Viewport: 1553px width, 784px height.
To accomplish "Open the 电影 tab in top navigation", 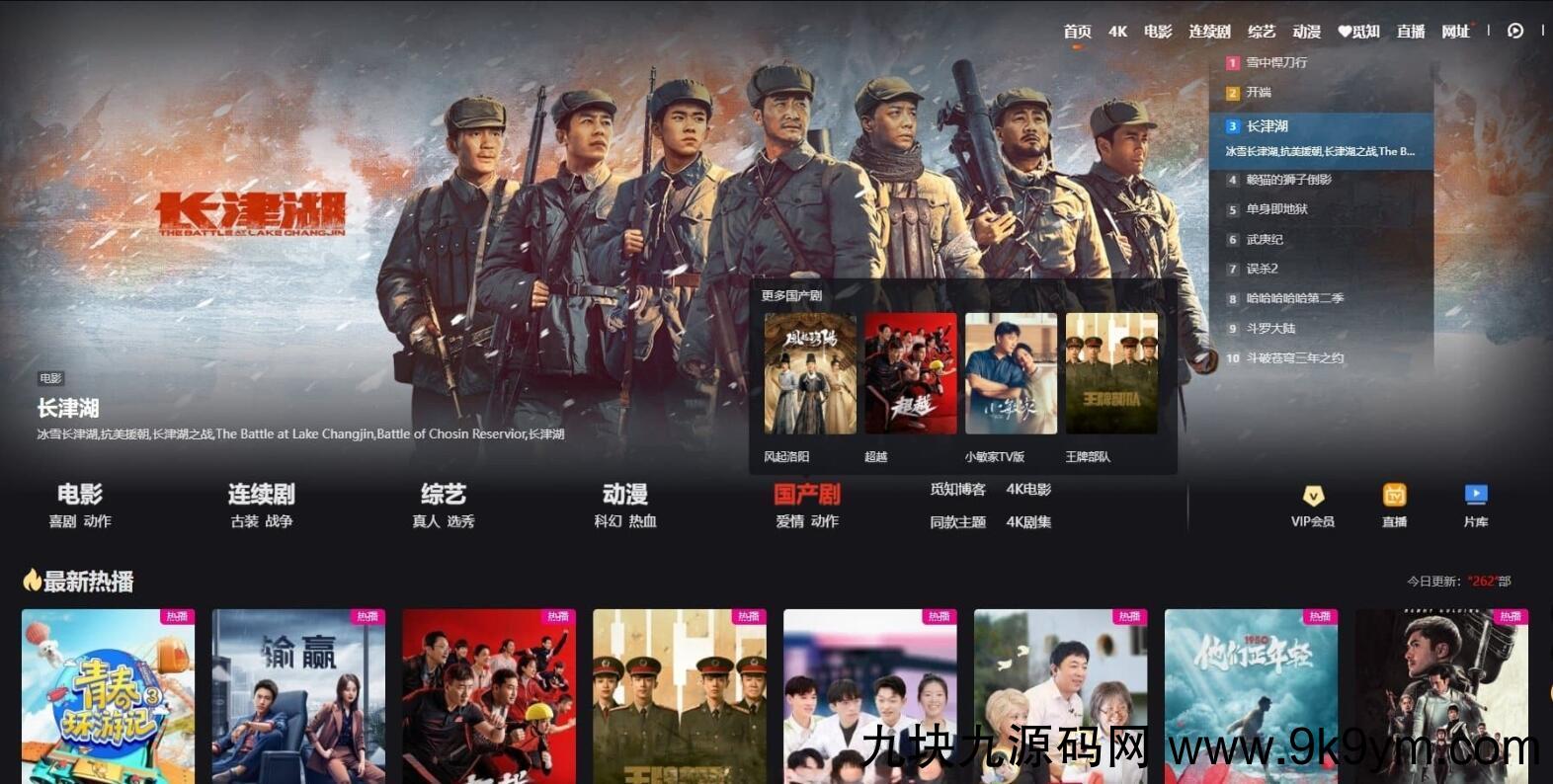I will point(1157,32).
